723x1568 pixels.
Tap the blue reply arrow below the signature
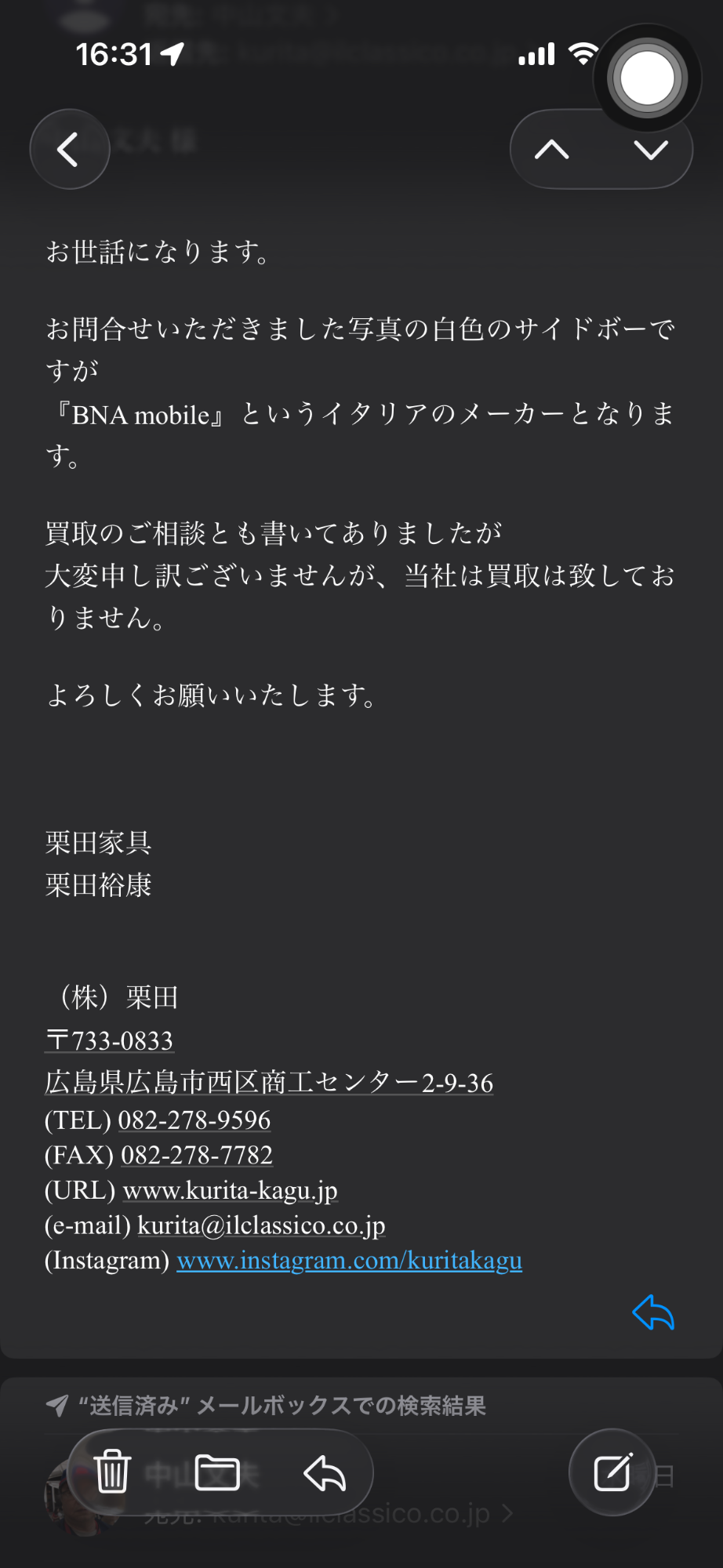653,1312
